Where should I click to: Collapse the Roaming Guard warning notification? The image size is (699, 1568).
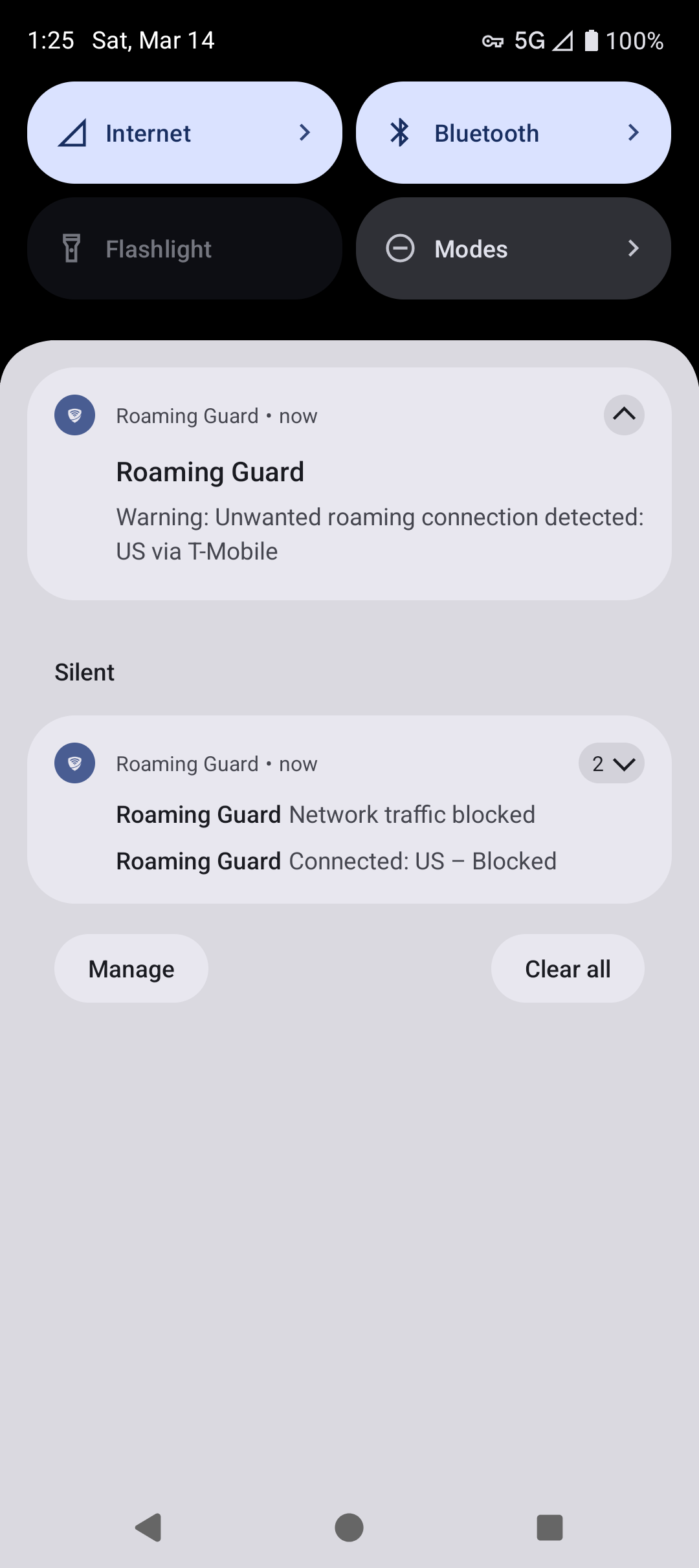point(623,415)
